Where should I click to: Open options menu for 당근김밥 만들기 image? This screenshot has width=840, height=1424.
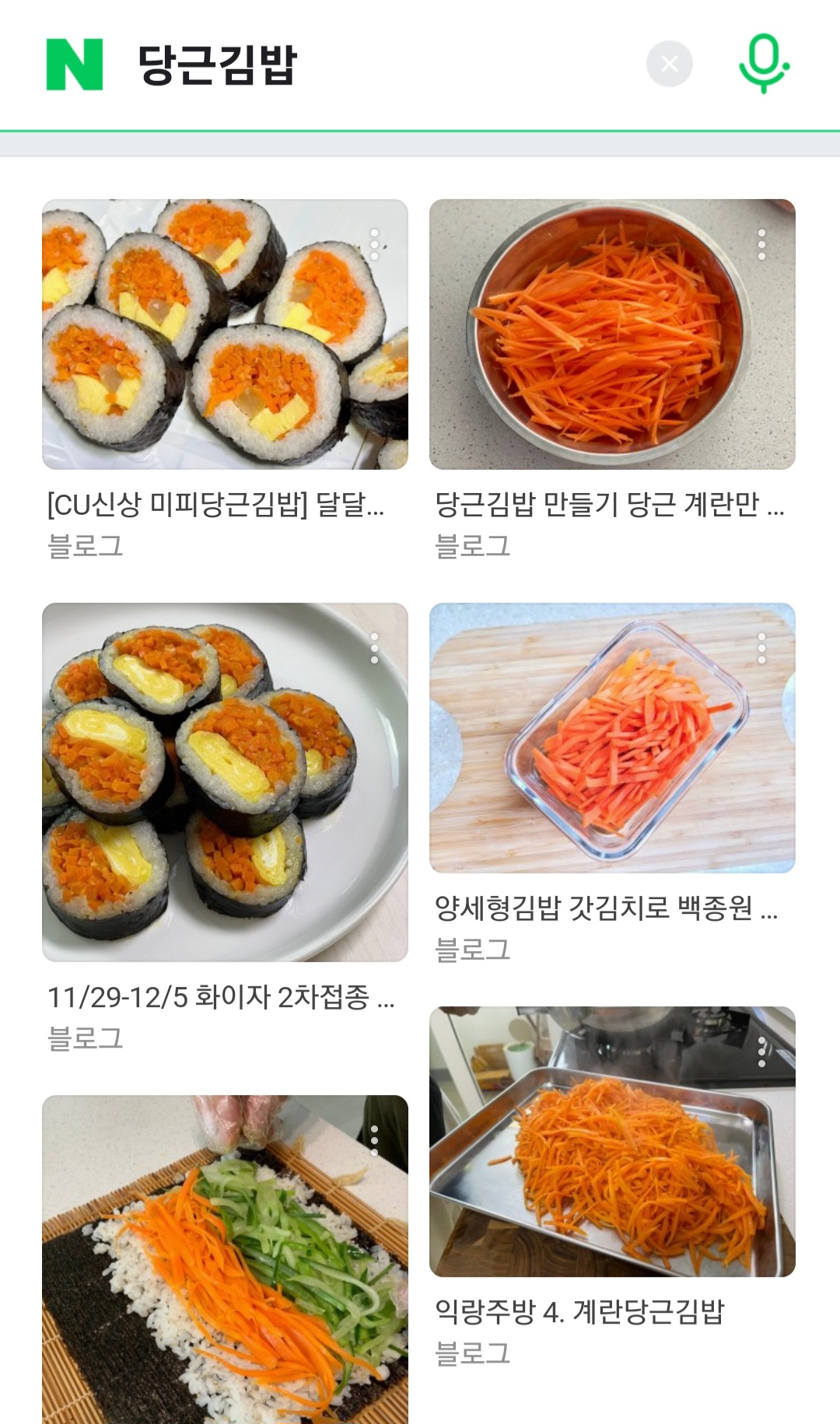pos(761,244)
